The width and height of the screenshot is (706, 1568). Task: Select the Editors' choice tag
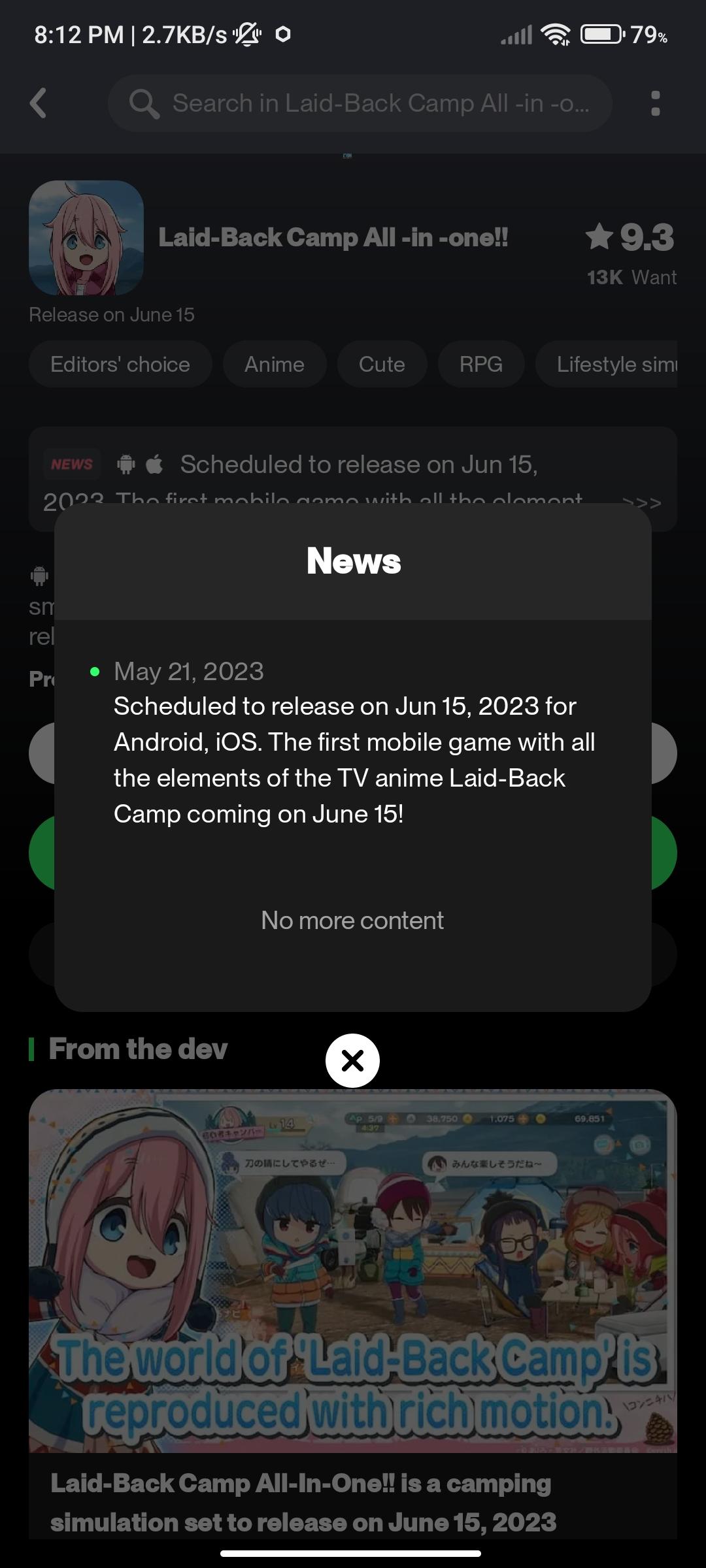[120, 364]
